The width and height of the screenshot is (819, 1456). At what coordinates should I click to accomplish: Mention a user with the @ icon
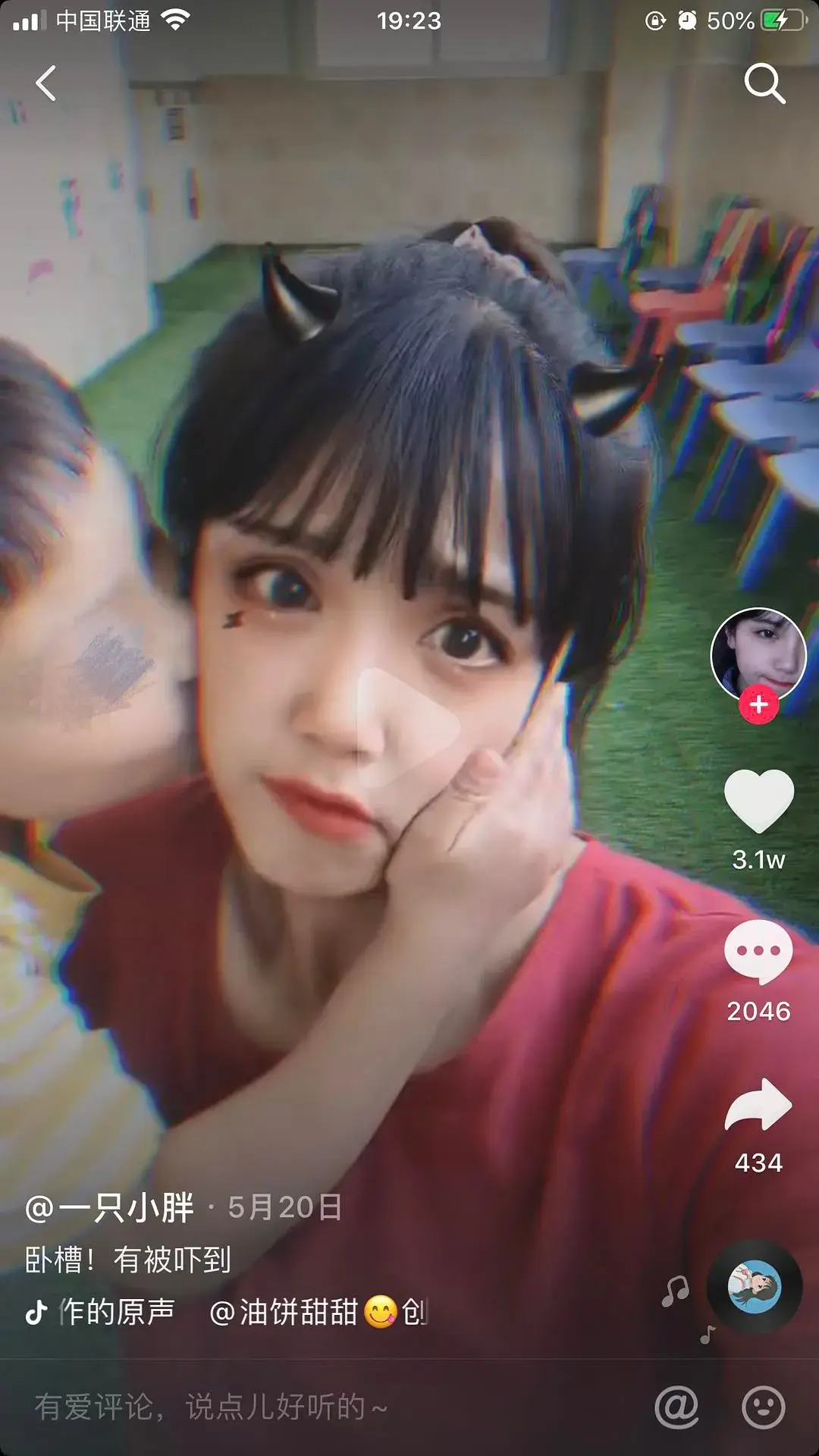676,1407
